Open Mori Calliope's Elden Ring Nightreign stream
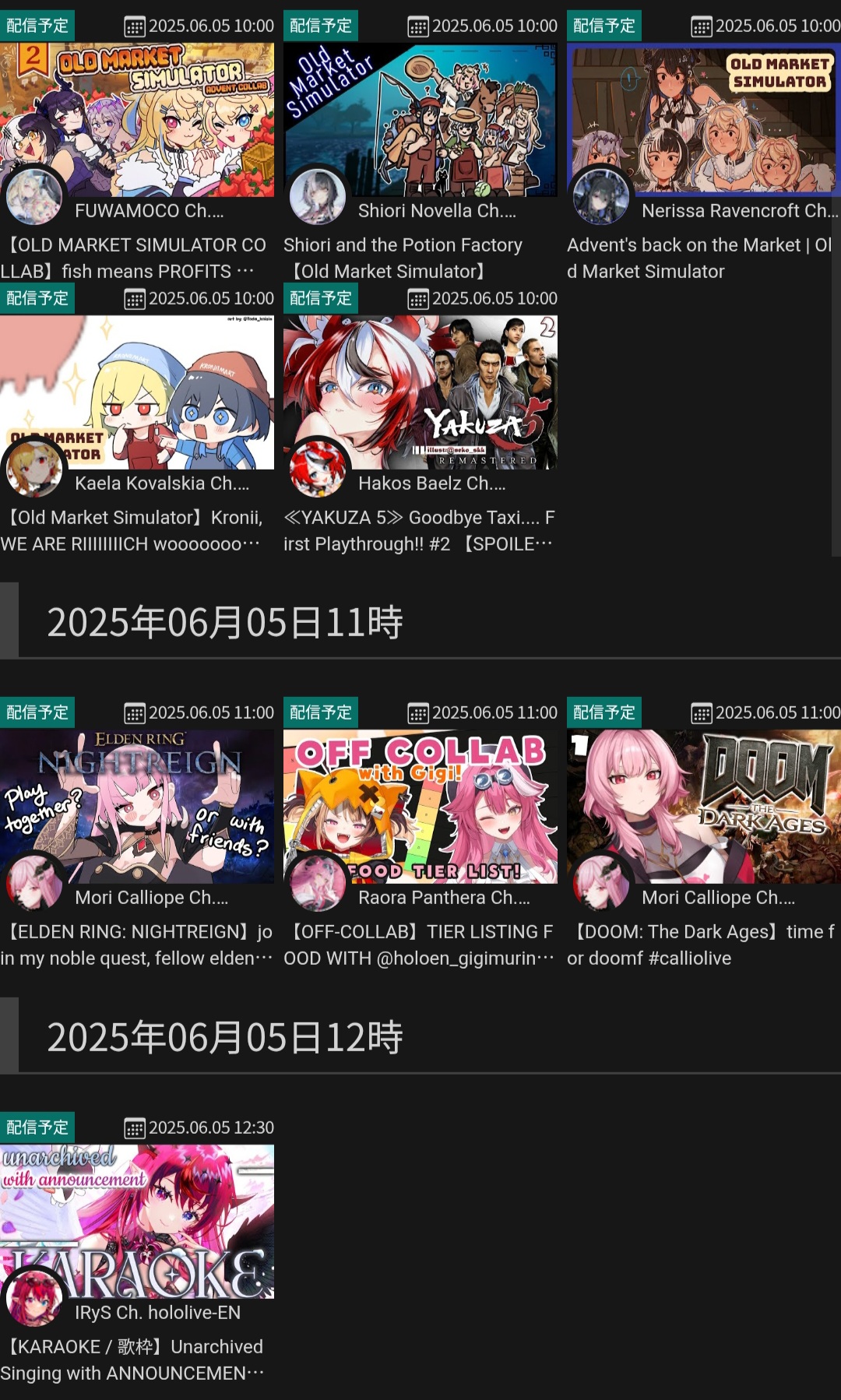841x1400 pixels. (x=137, y=806)
